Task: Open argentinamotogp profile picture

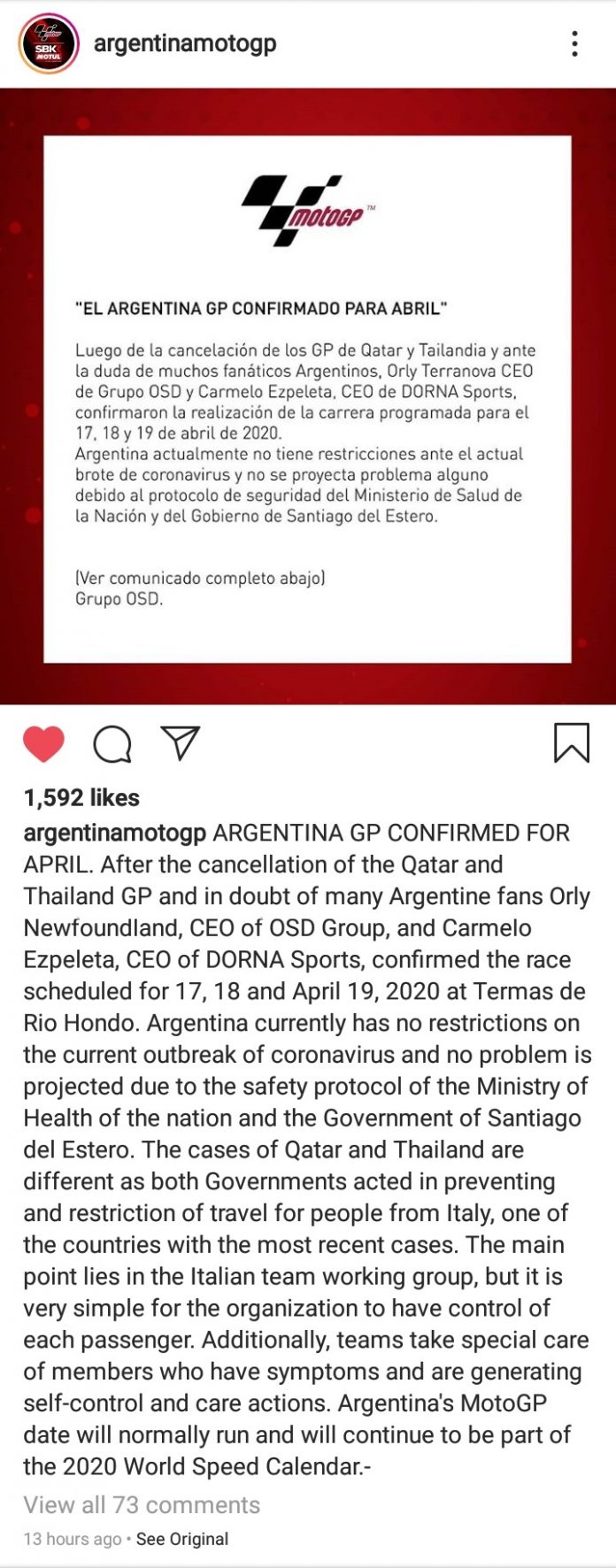Action: pyautogui.click(x=49, y=43)
